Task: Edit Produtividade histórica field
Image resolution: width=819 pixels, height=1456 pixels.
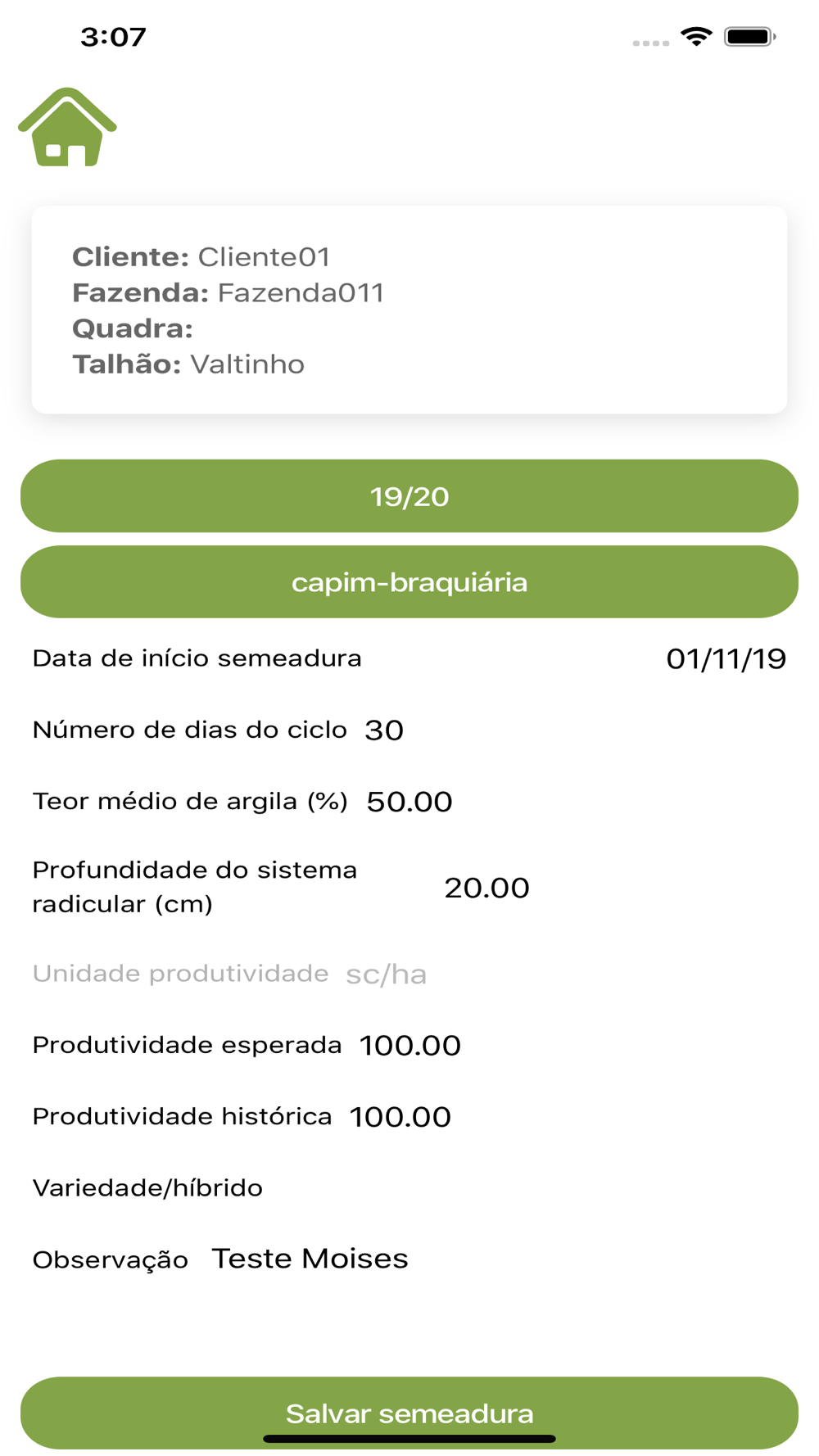Action: pyautogui.click(x=400, y=1117)
